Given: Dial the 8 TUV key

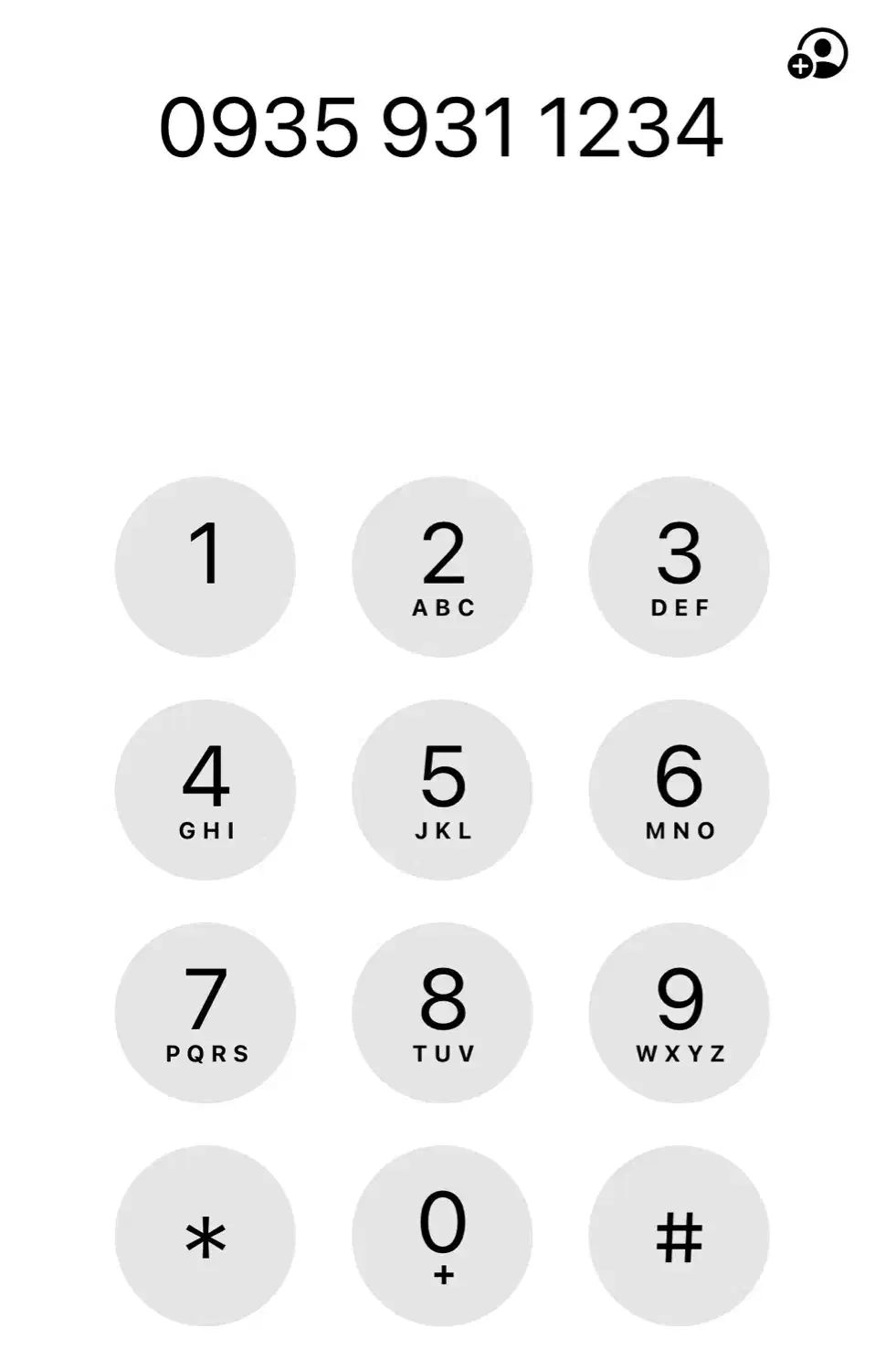Looking at the screenshot, I should point(442,1013).
